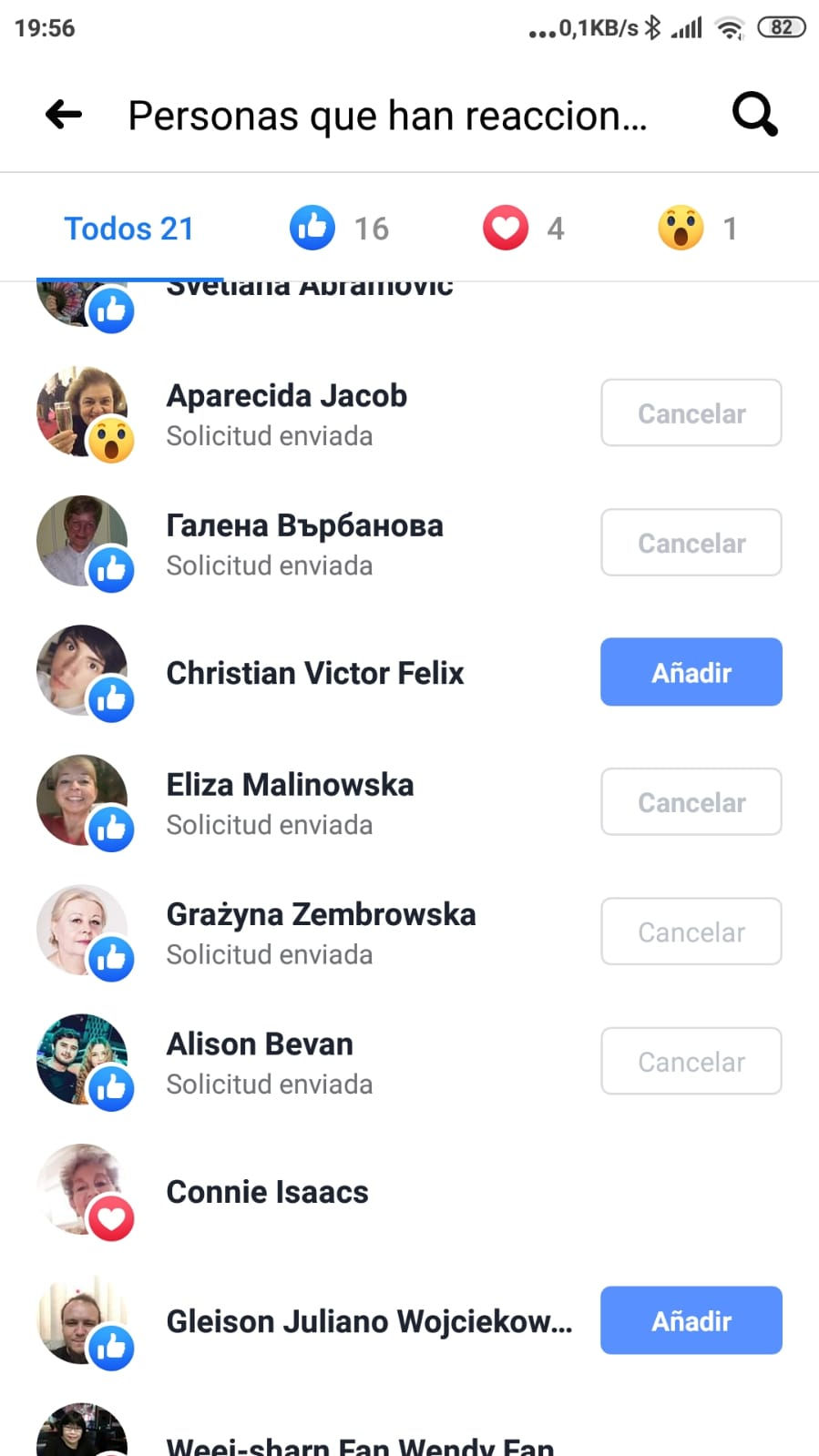
Task: Show the 4 love reactions tab
Action: tap(524, 229)
